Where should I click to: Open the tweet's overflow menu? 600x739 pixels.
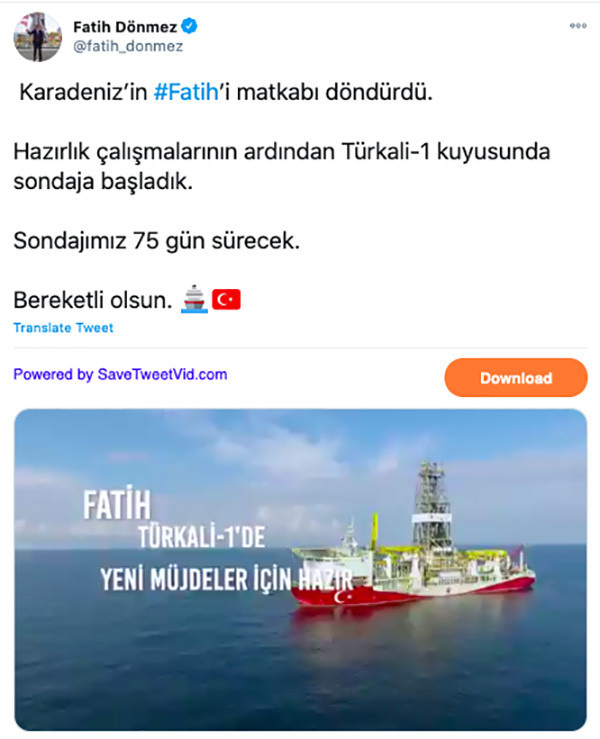pyautogui.click(x=577, y=26)
